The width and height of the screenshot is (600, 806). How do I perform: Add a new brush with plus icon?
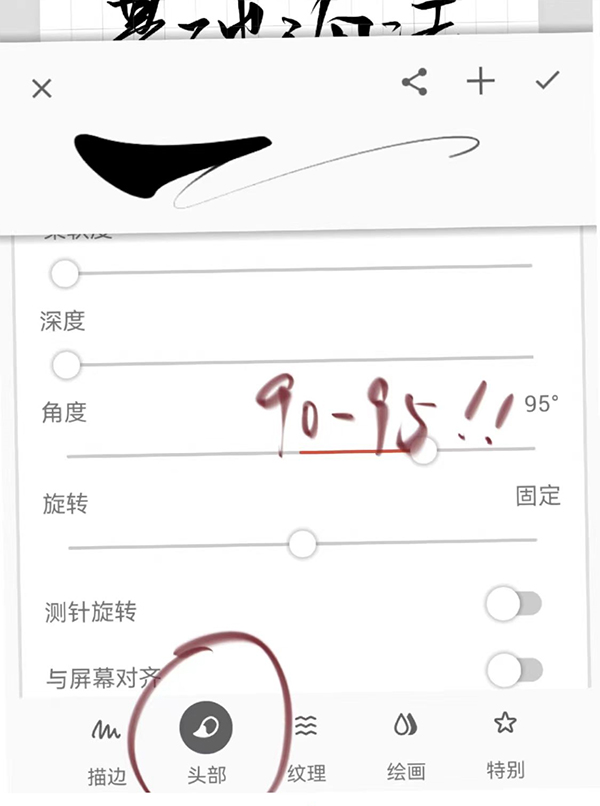click(x=481, y=82)
